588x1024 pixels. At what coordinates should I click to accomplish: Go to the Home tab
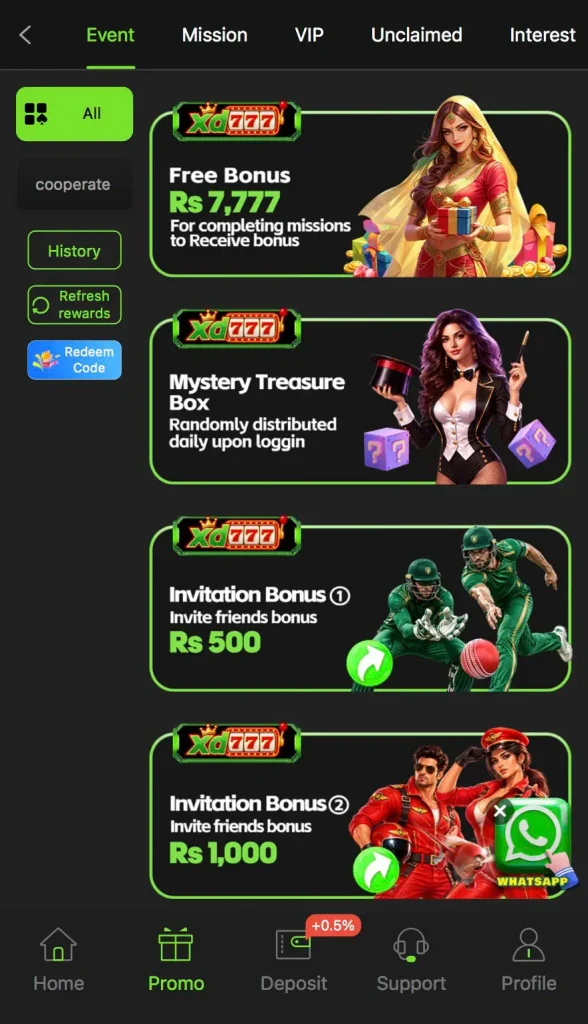[59, 960]
